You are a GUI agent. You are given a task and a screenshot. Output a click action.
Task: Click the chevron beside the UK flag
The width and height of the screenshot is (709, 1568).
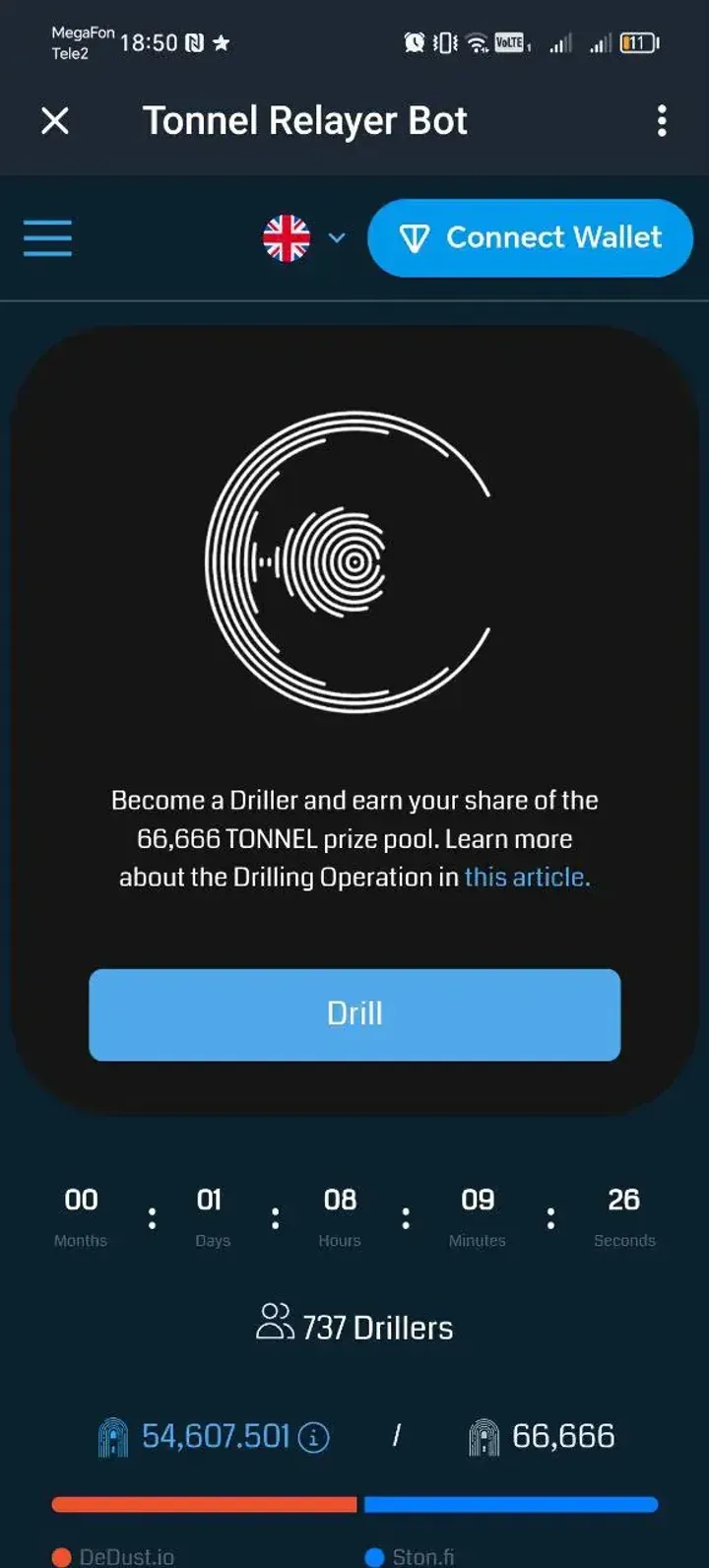pos(337,238)
